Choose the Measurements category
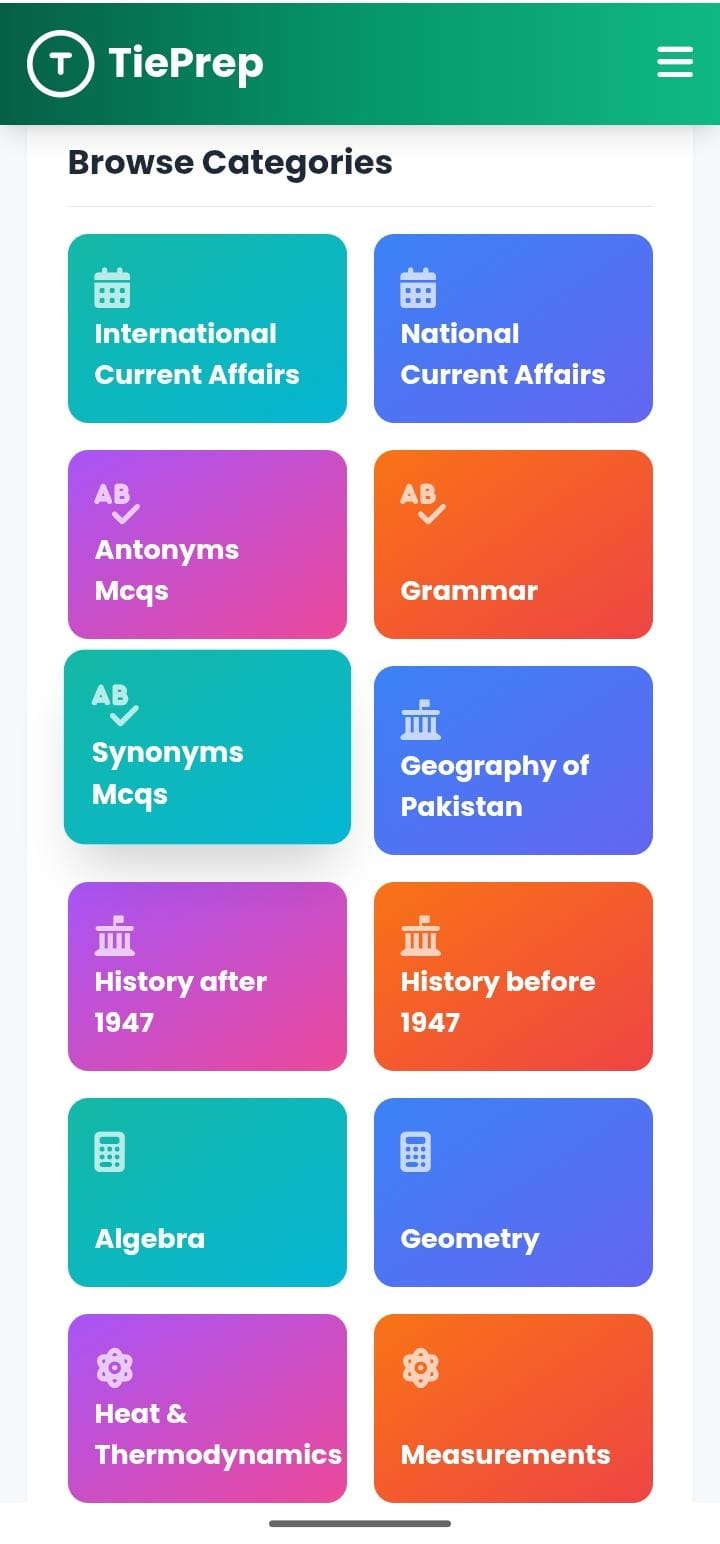Image resolution: width=720 pixels, height=1544 pixels. pos(513,1409)
